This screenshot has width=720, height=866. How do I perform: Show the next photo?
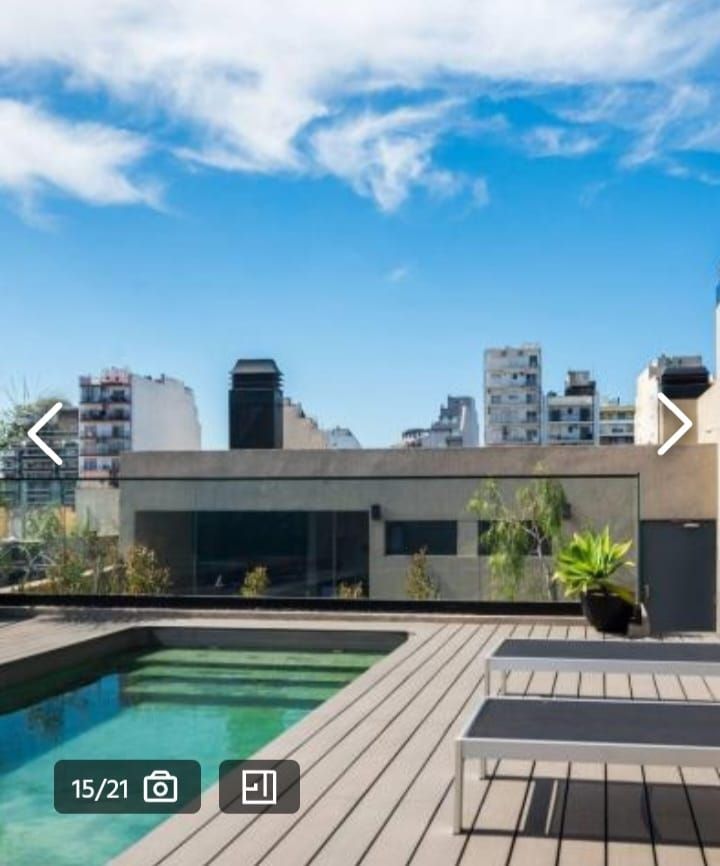[x=674, y=424]
